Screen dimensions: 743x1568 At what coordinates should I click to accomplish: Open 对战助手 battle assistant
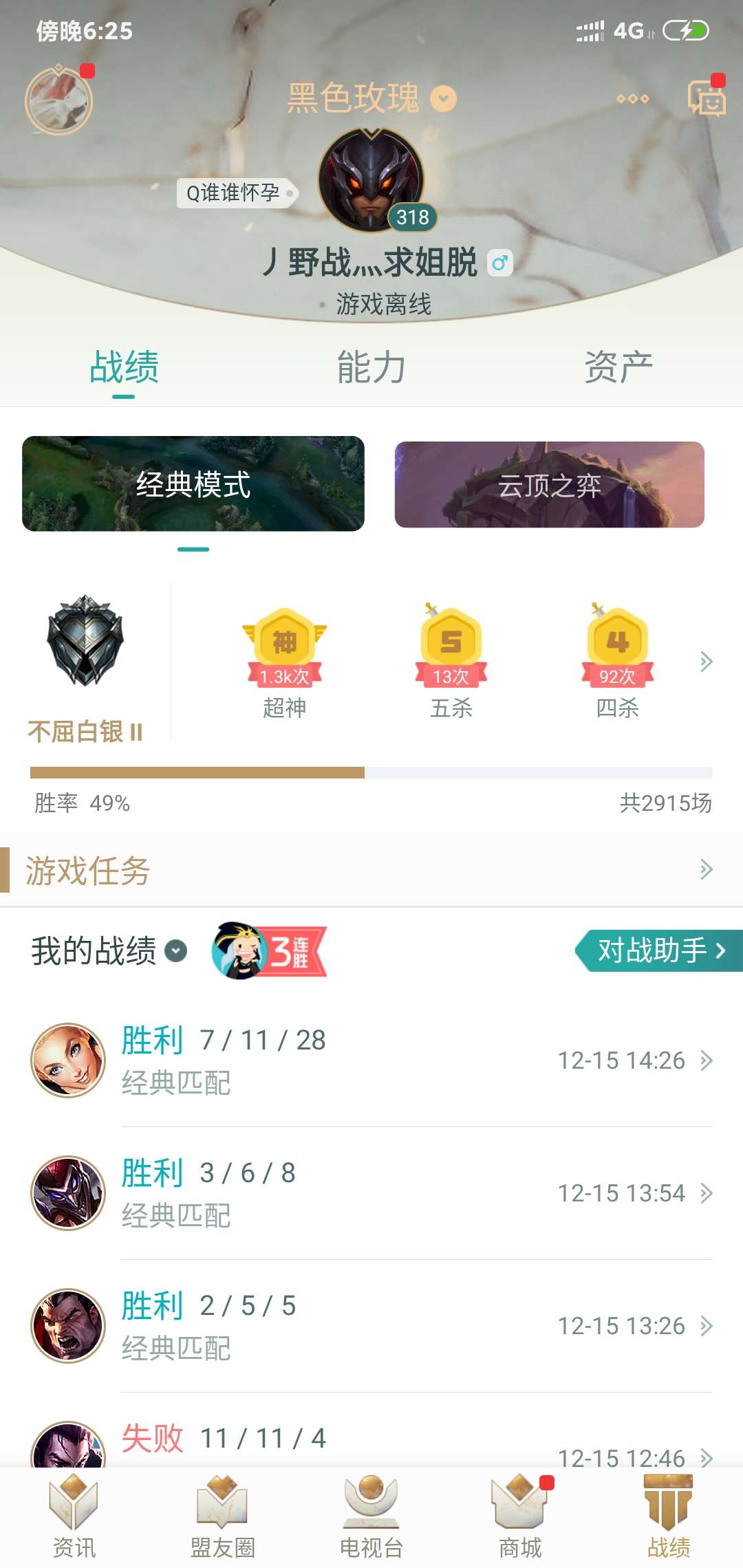(x=659, y=950)
